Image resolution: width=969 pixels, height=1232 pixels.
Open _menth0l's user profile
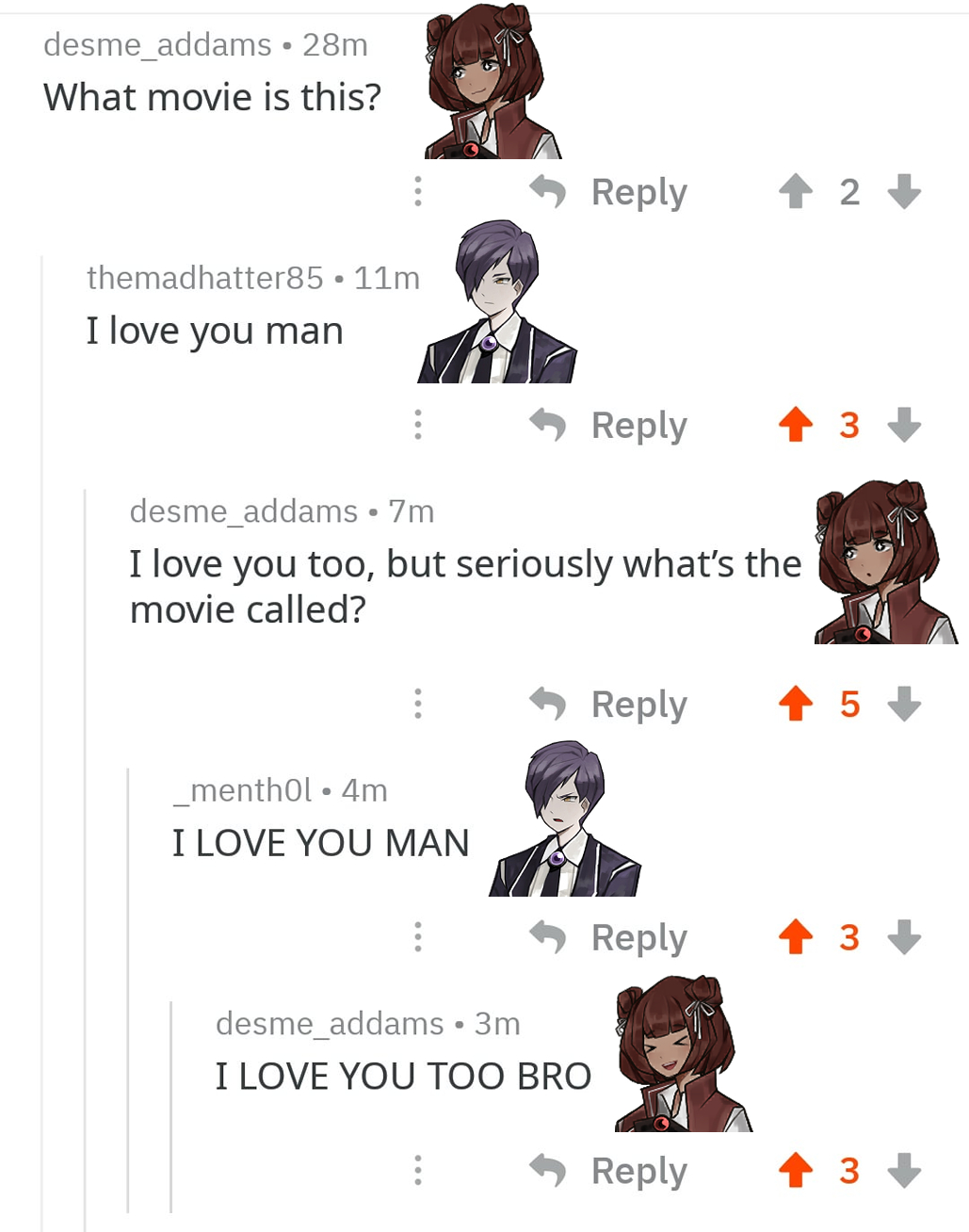click(x=242, y=790)
